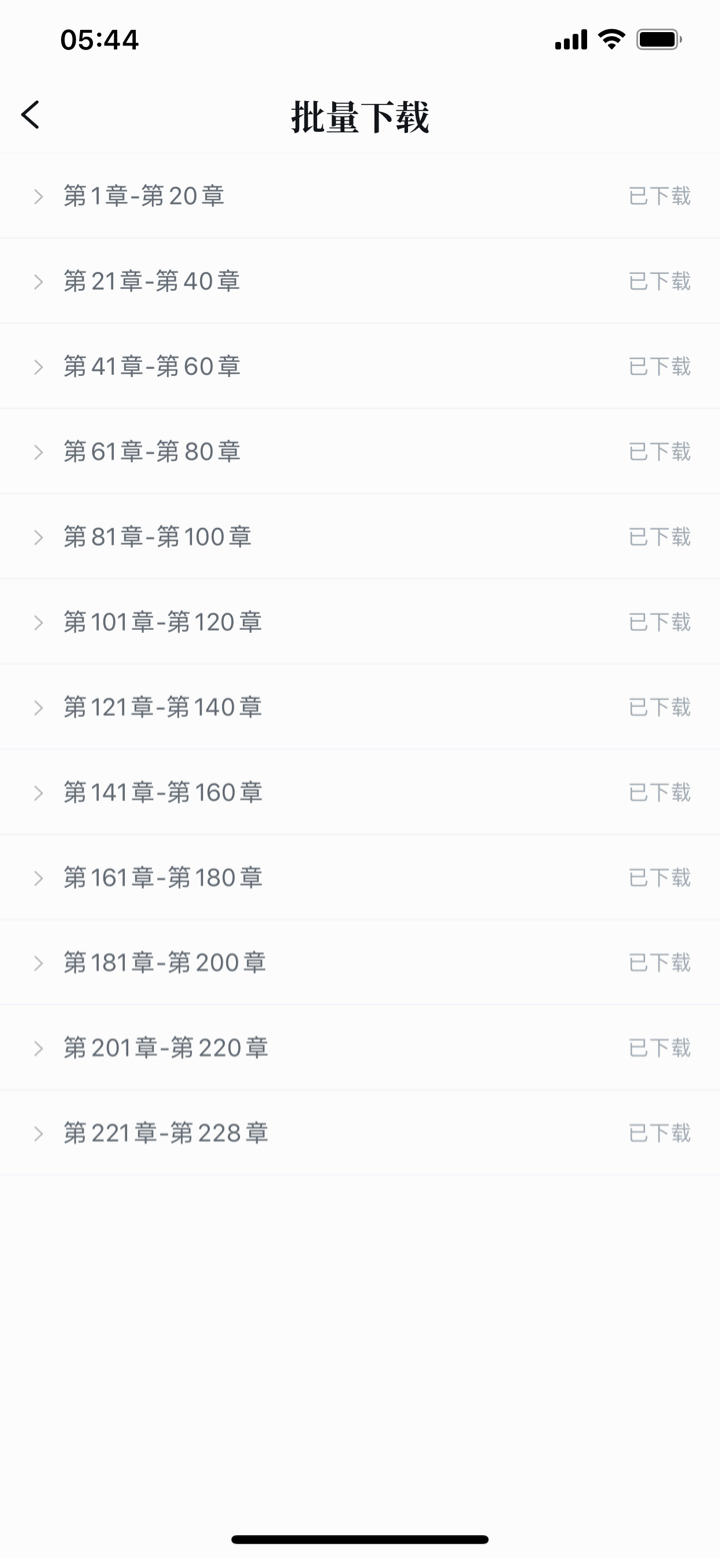Expand the 第1章-第20章 group

click(39, 196)
